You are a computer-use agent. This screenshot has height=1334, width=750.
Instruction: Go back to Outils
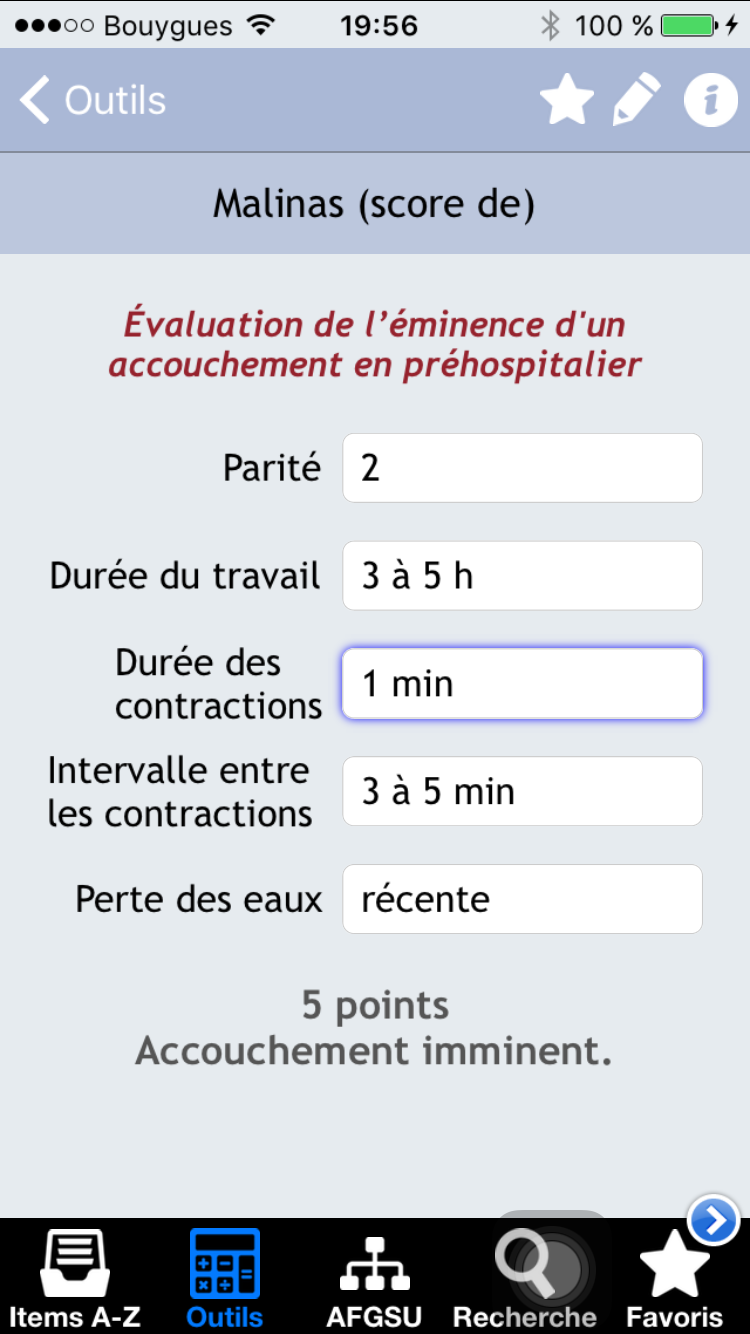[x=92, y=101]
